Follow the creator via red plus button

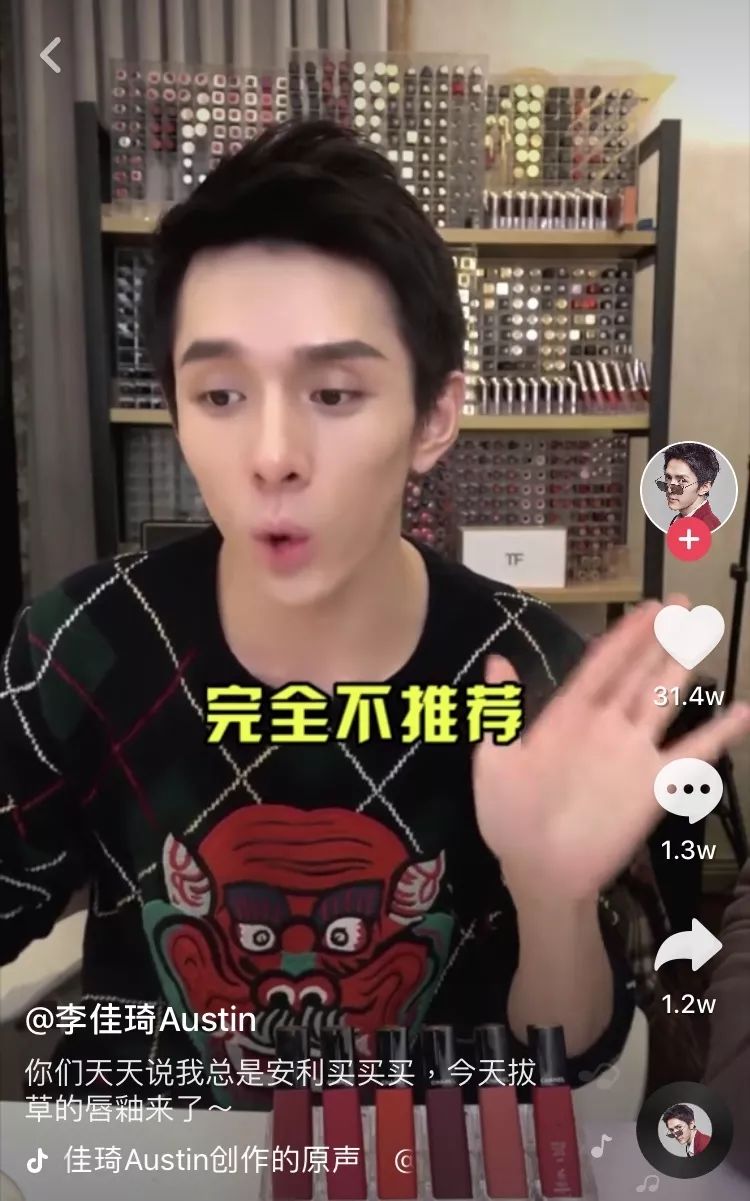tap(689, 541)
